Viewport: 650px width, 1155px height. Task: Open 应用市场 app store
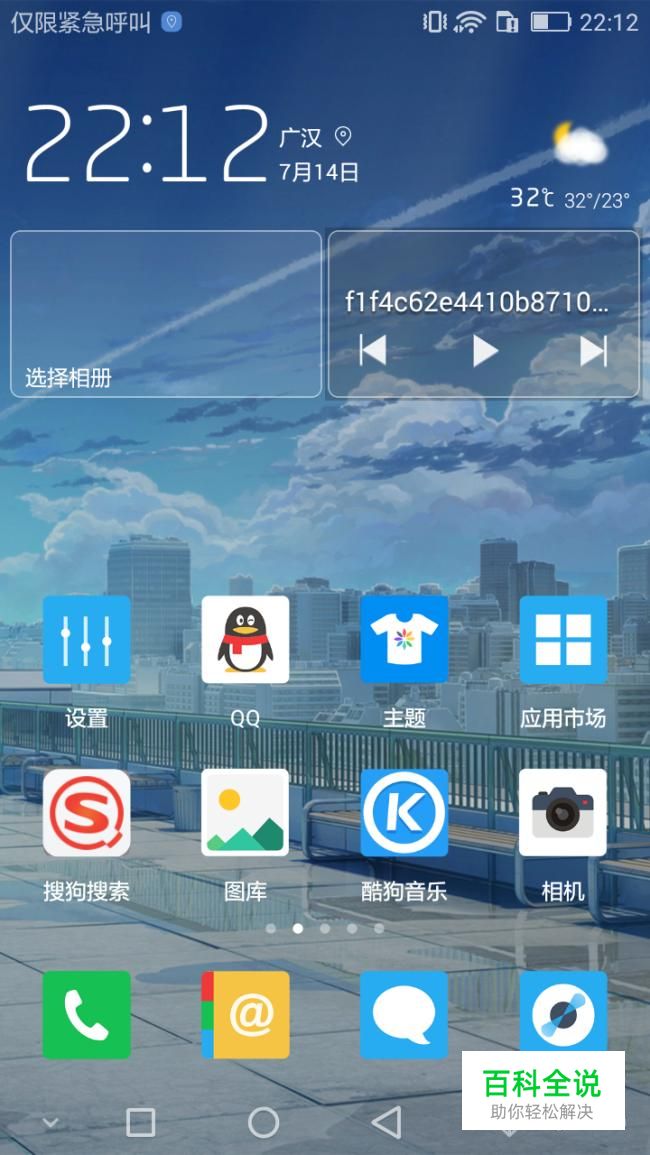(563, 640)
